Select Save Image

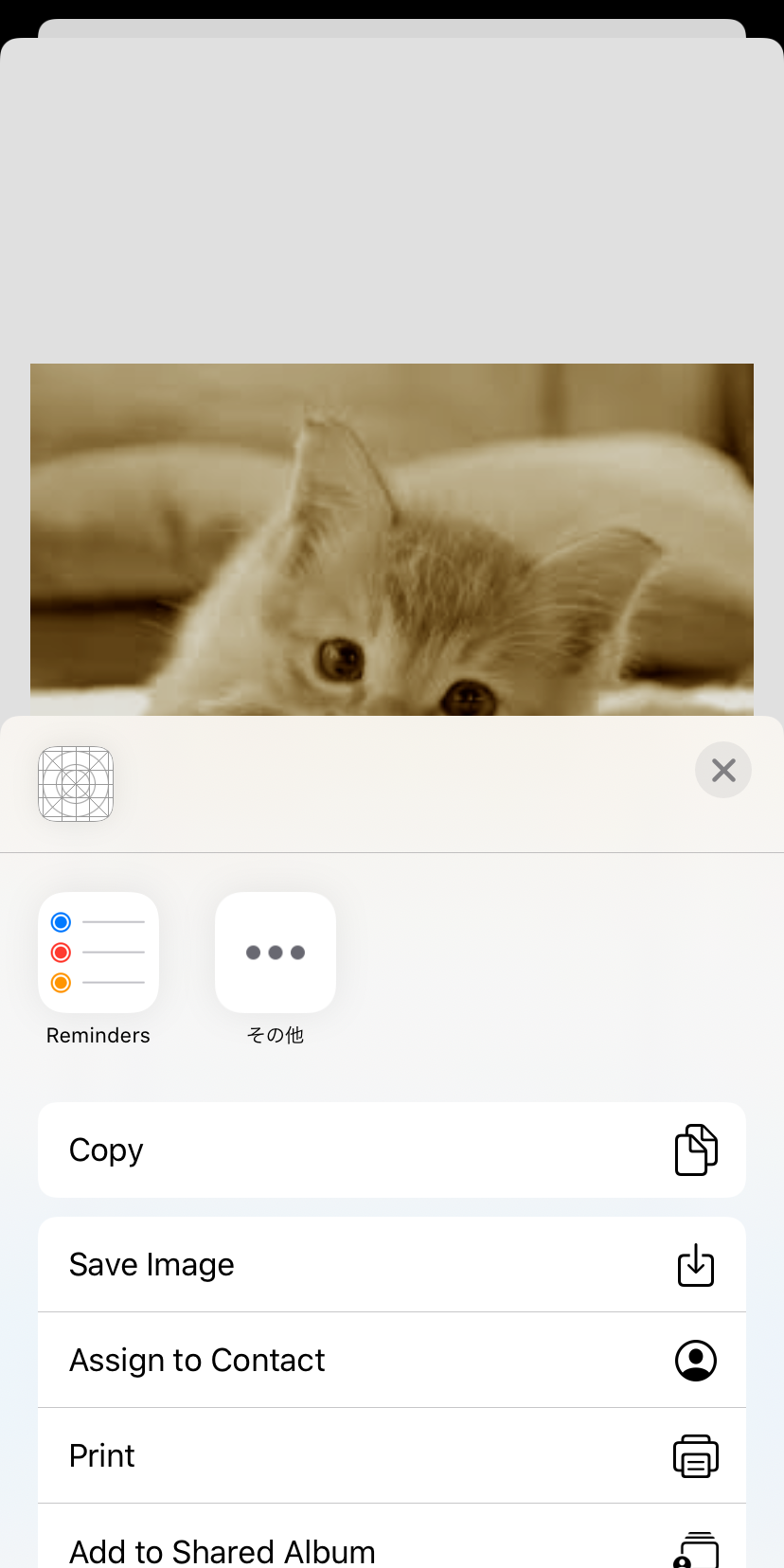click(392, 1265)
